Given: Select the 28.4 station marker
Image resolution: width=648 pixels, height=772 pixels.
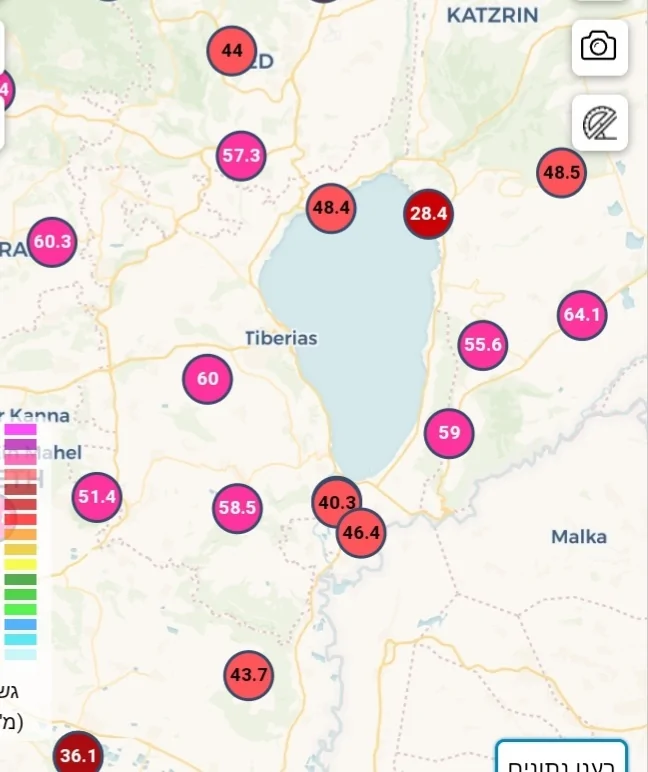Looking at the screenshot, I should point(428,213).
